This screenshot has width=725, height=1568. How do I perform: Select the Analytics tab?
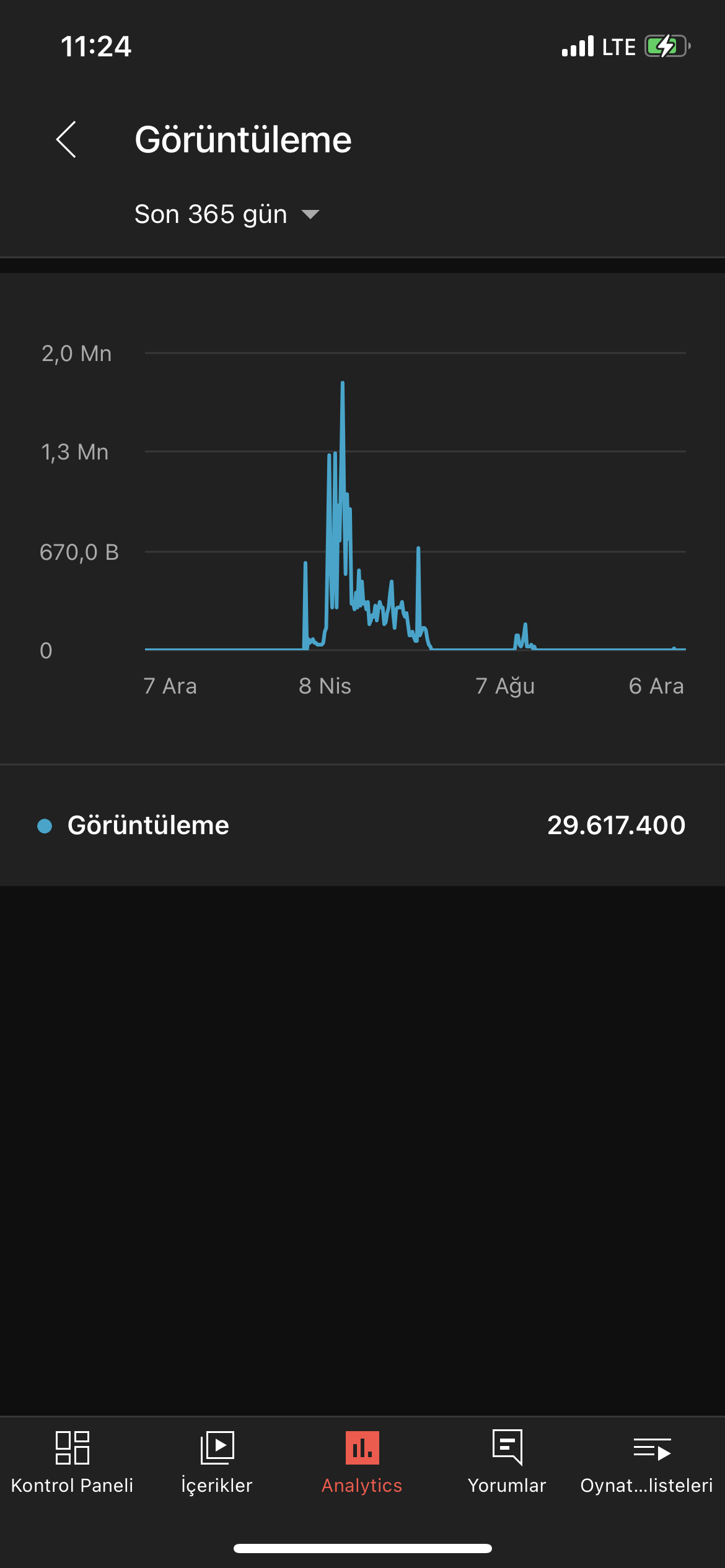(x=362, y=1463)
